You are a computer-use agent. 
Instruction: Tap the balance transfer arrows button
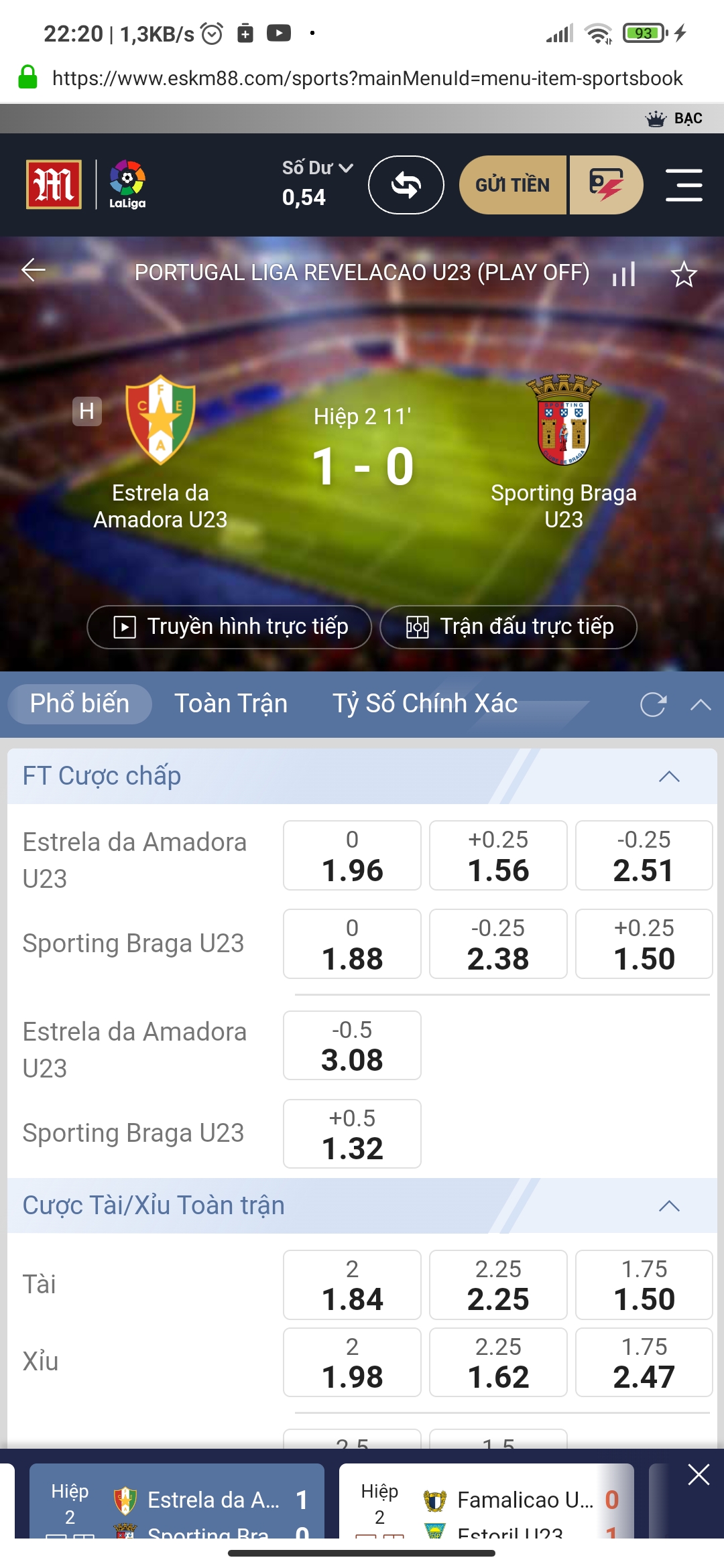tap(406, 185)
